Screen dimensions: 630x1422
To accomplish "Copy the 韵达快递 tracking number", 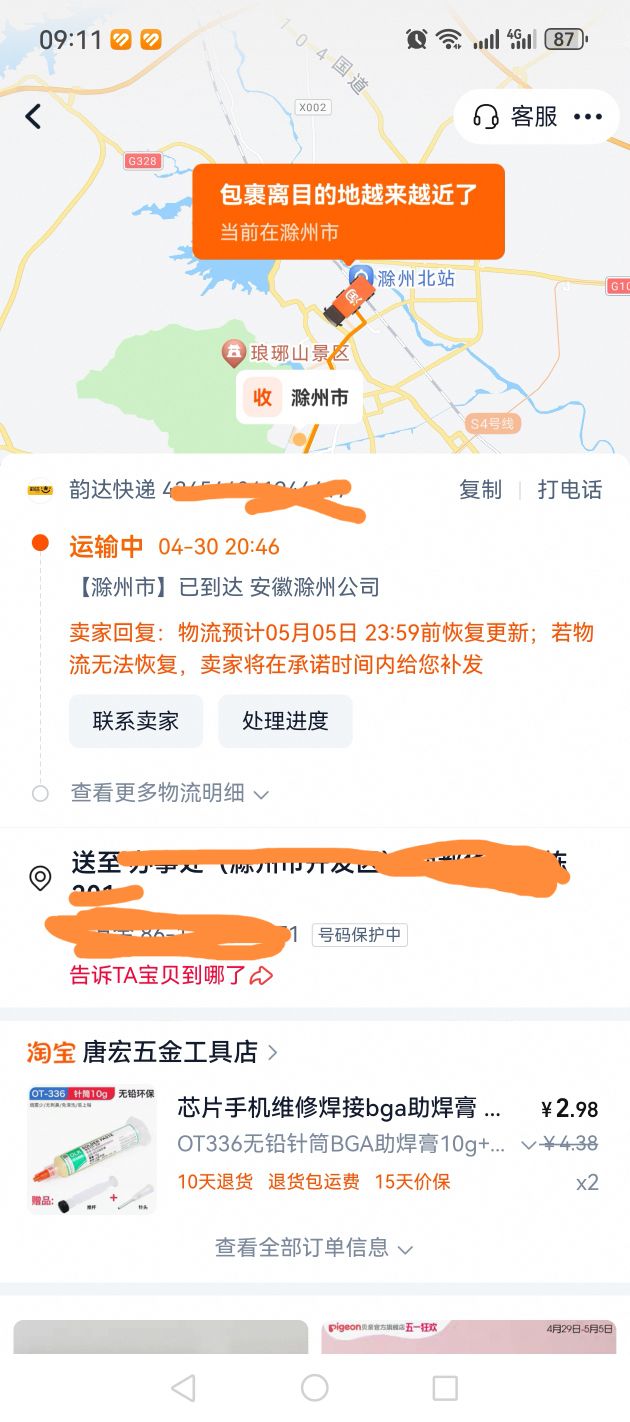I will coord(480,489).
